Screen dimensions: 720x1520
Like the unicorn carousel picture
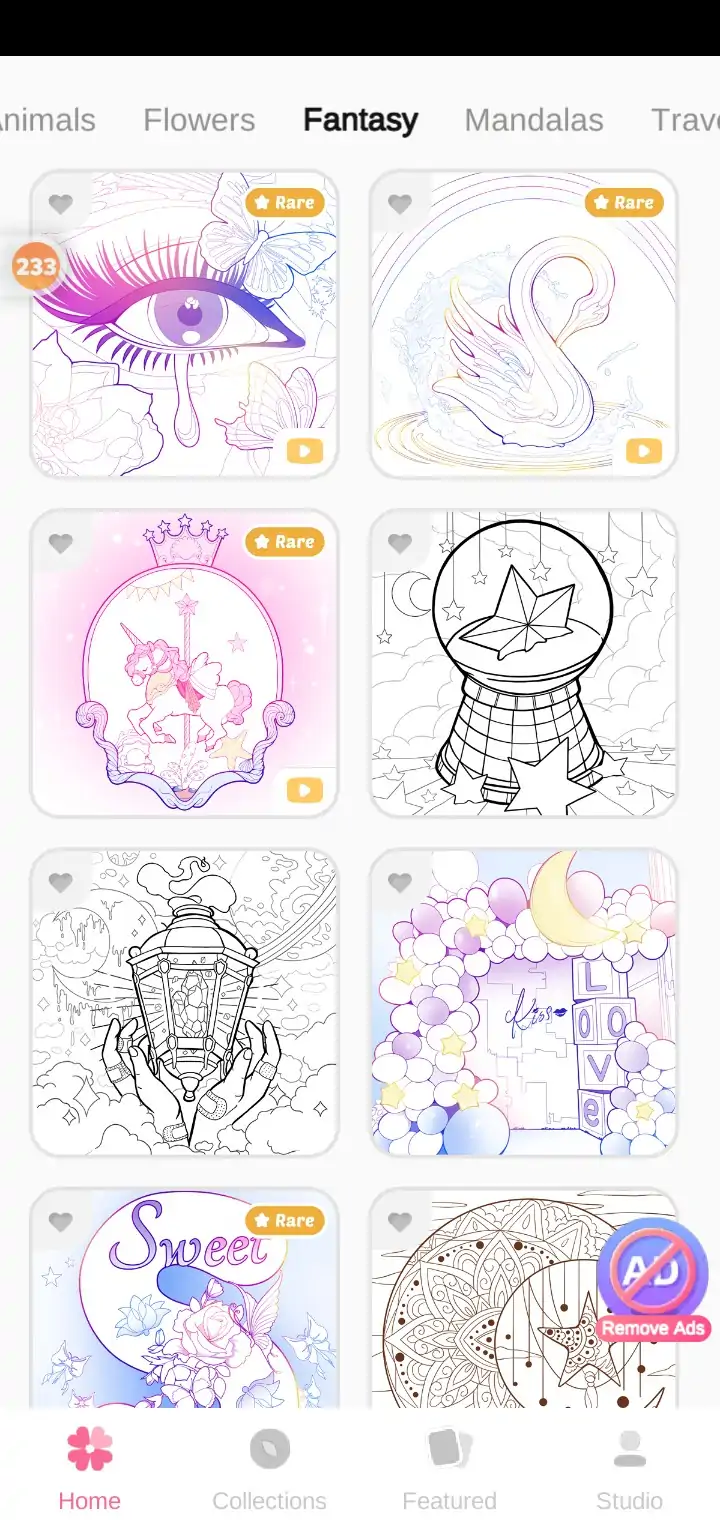click(61, 543)
